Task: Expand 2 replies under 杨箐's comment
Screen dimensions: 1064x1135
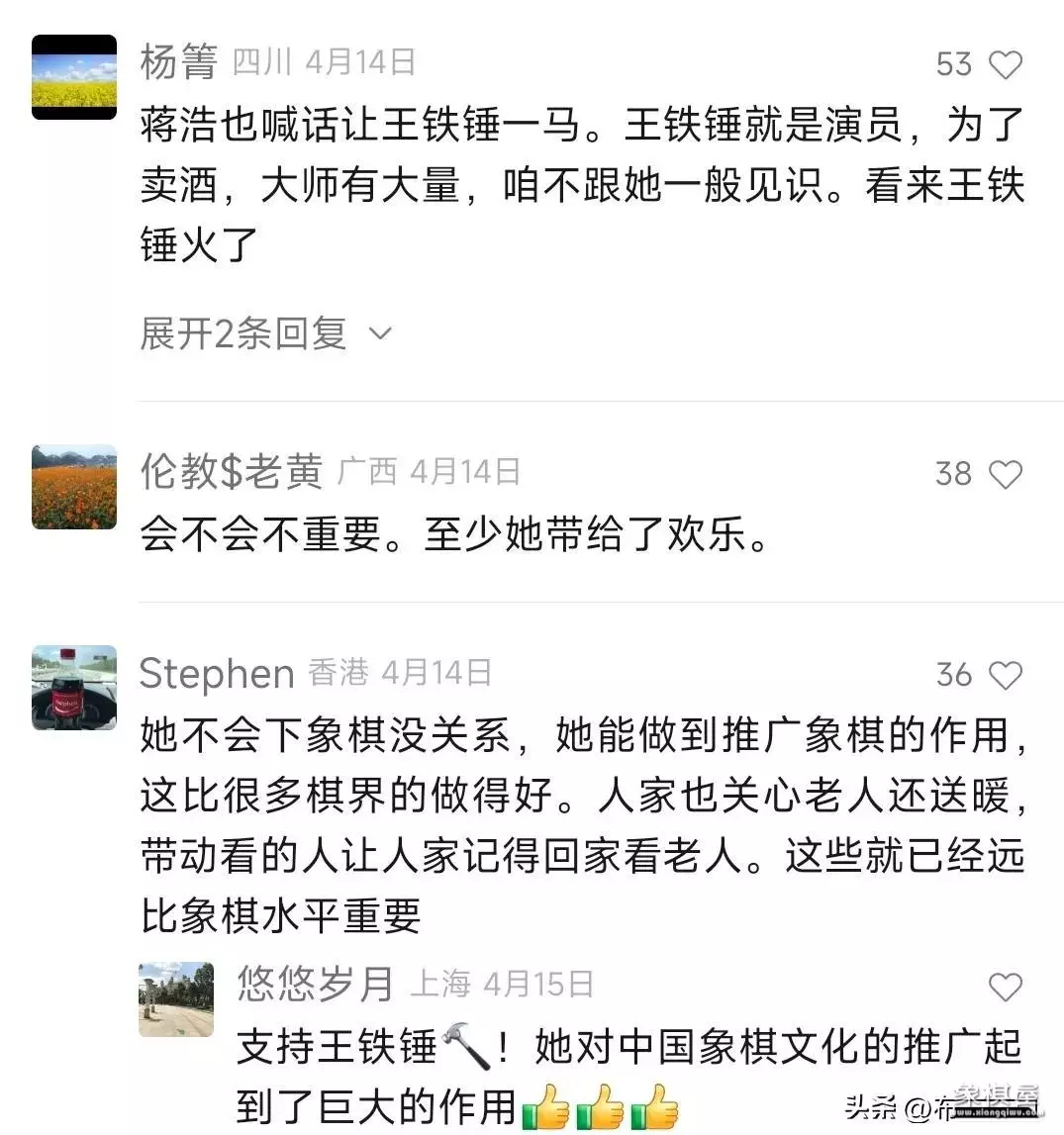Action: pos(265,333)
